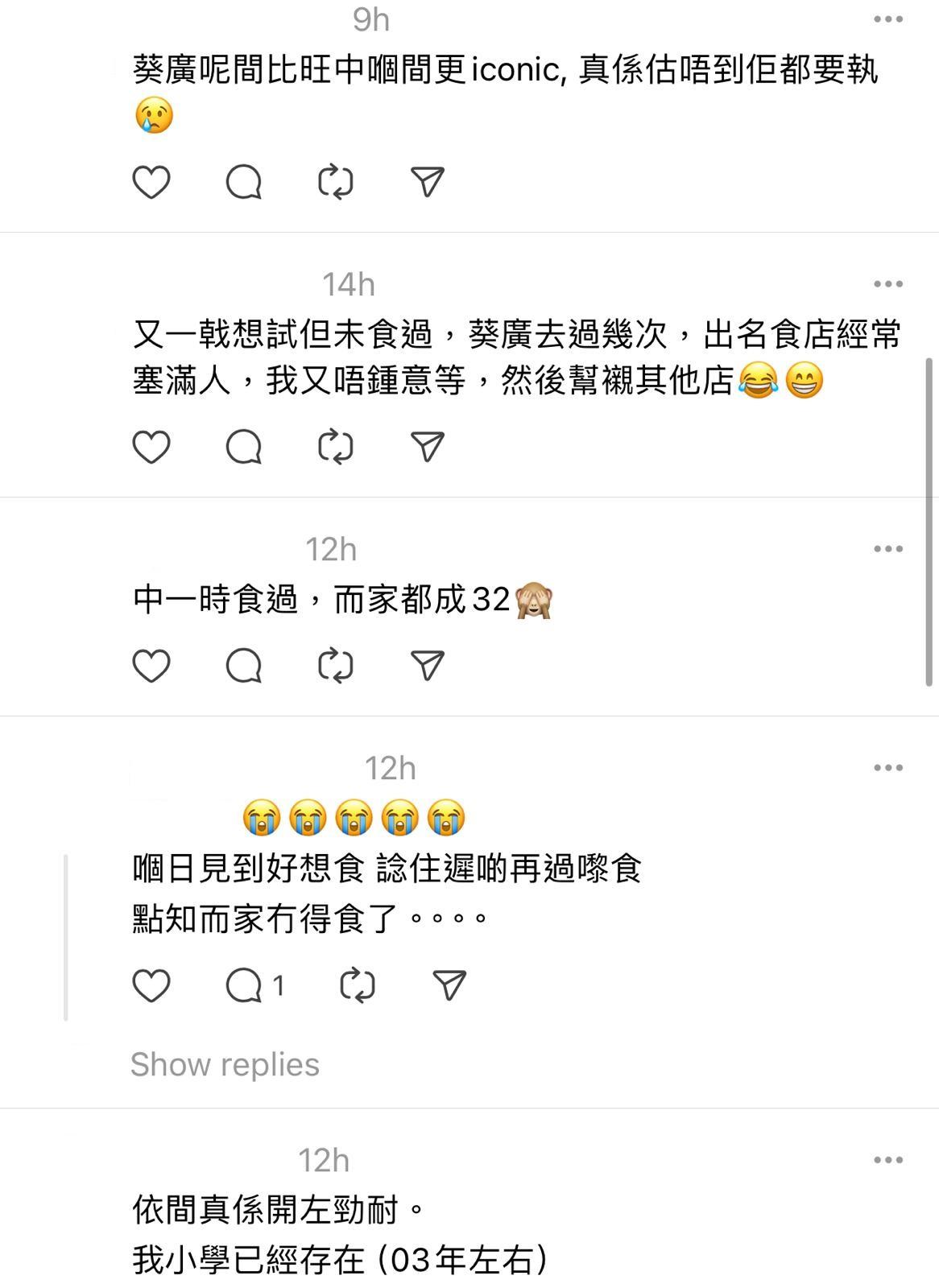
Task: Like the comment saying 中一時食過
Action: click(151, 666)
